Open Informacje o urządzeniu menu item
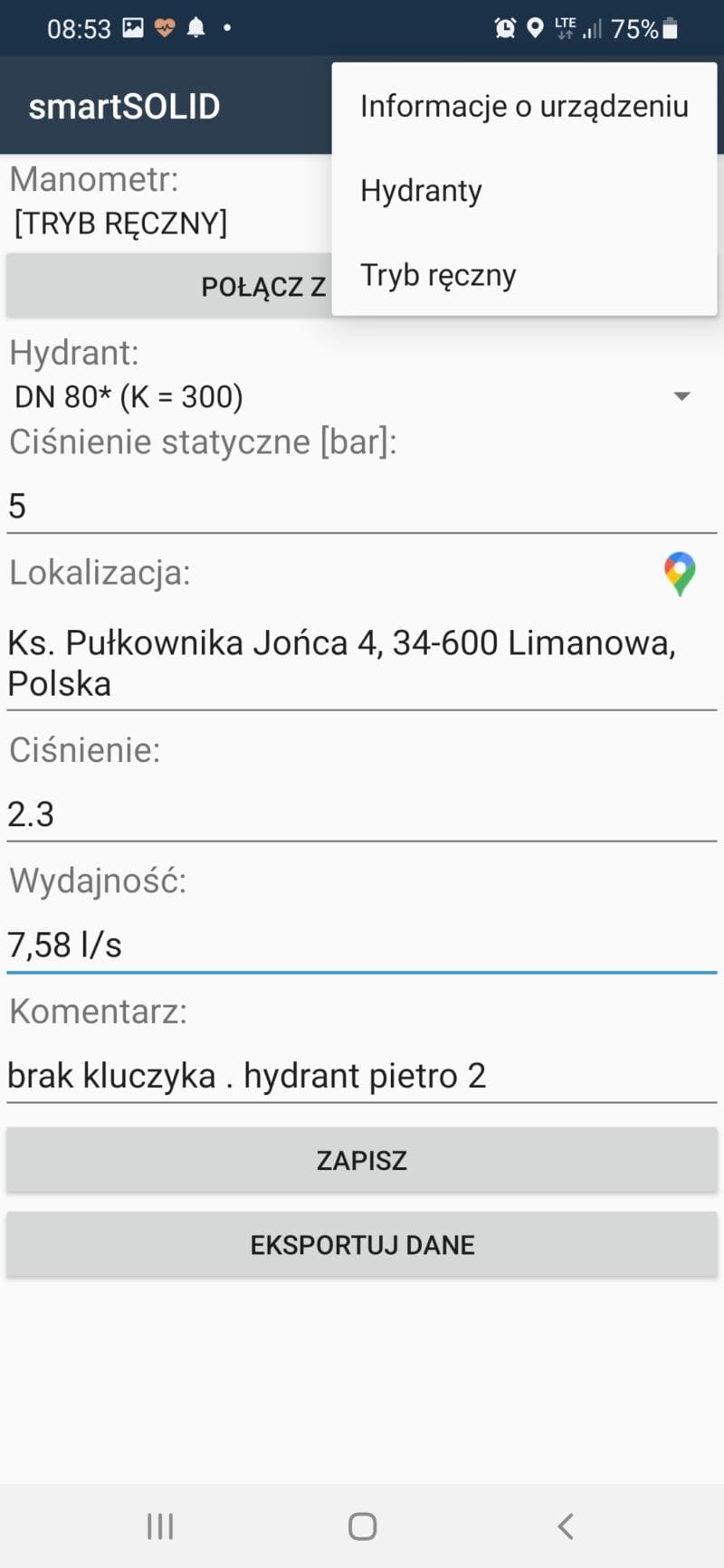The image size is (724, 1568). 524,106
